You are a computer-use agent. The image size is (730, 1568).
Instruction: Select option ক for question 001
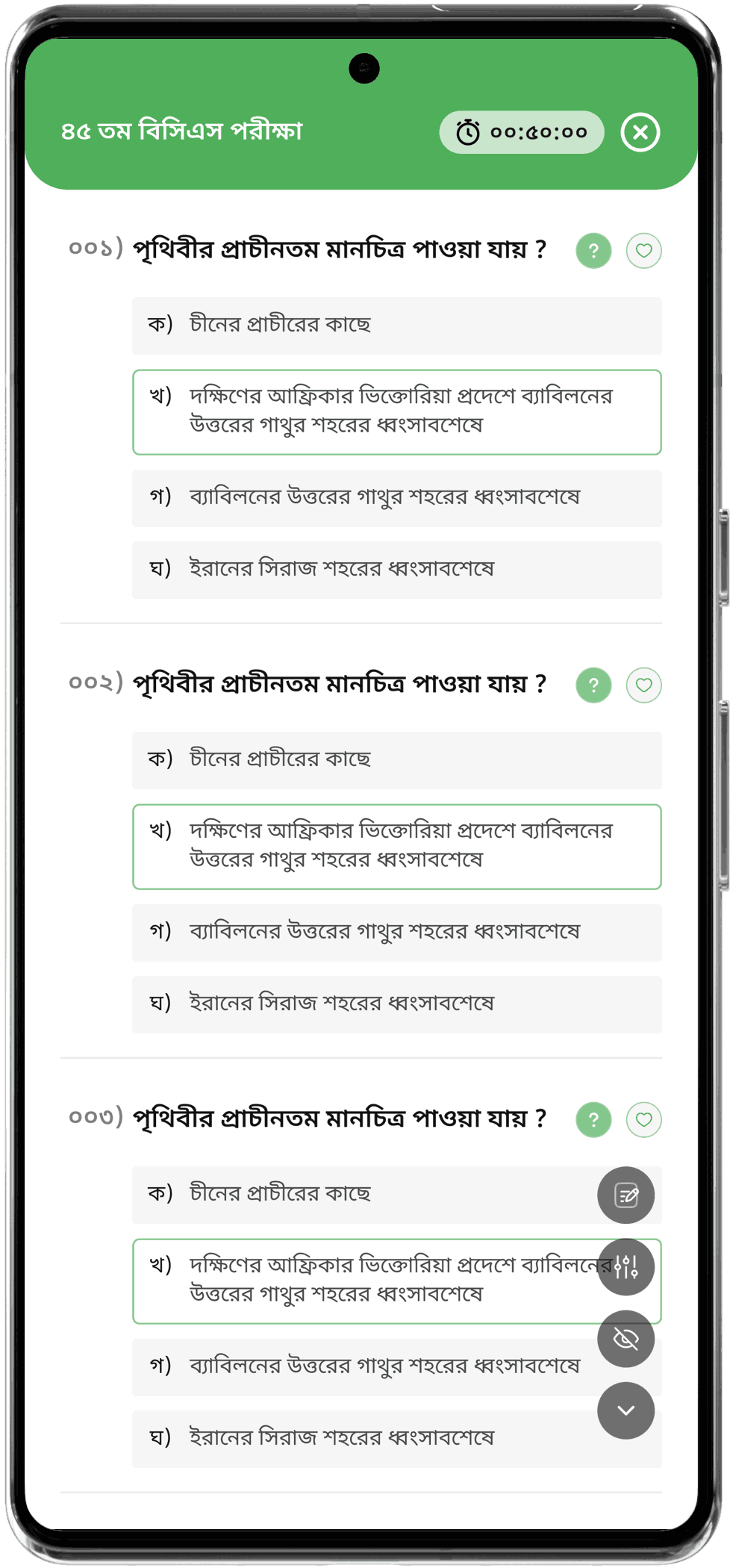coord(396,326)
